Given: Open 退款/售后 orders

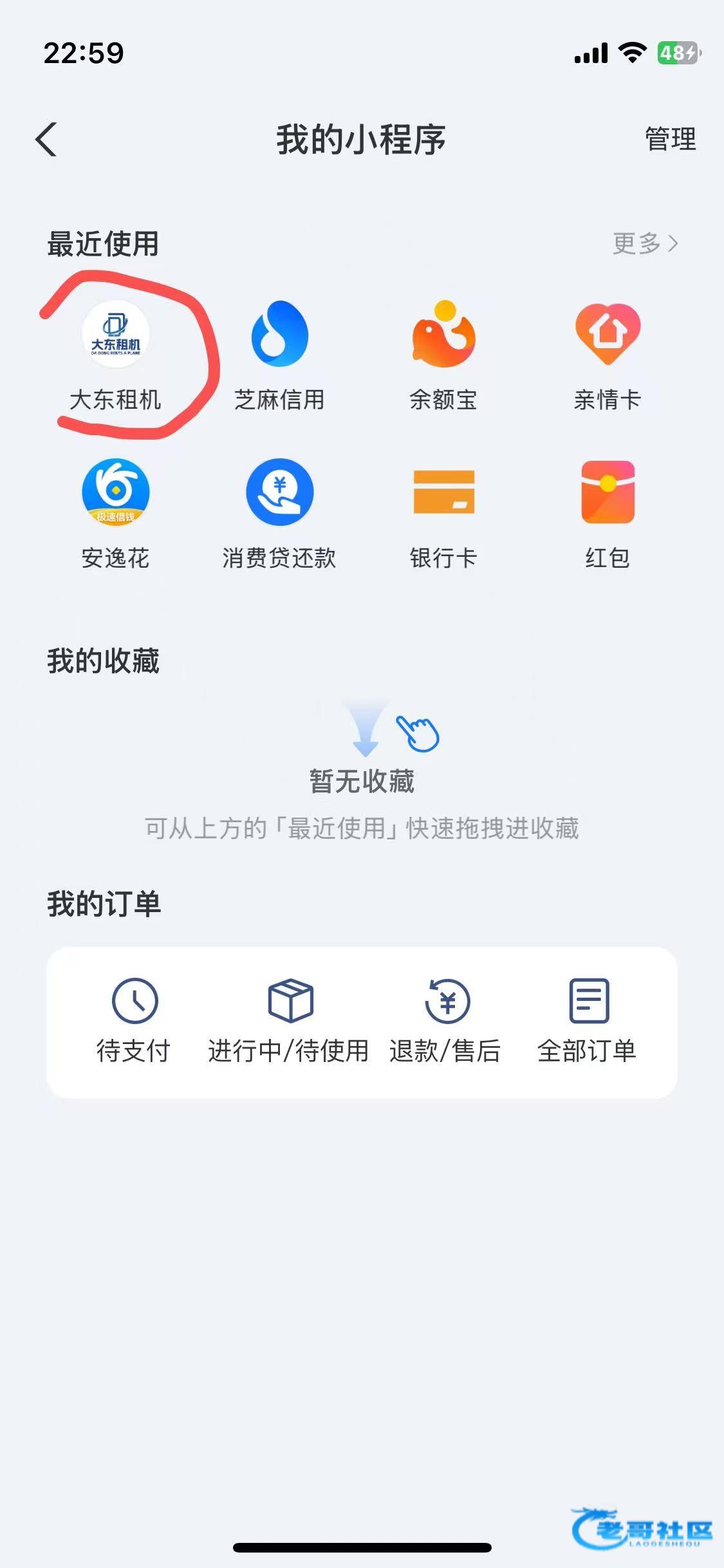Looking at the screenshot, I should [445, 1021].
